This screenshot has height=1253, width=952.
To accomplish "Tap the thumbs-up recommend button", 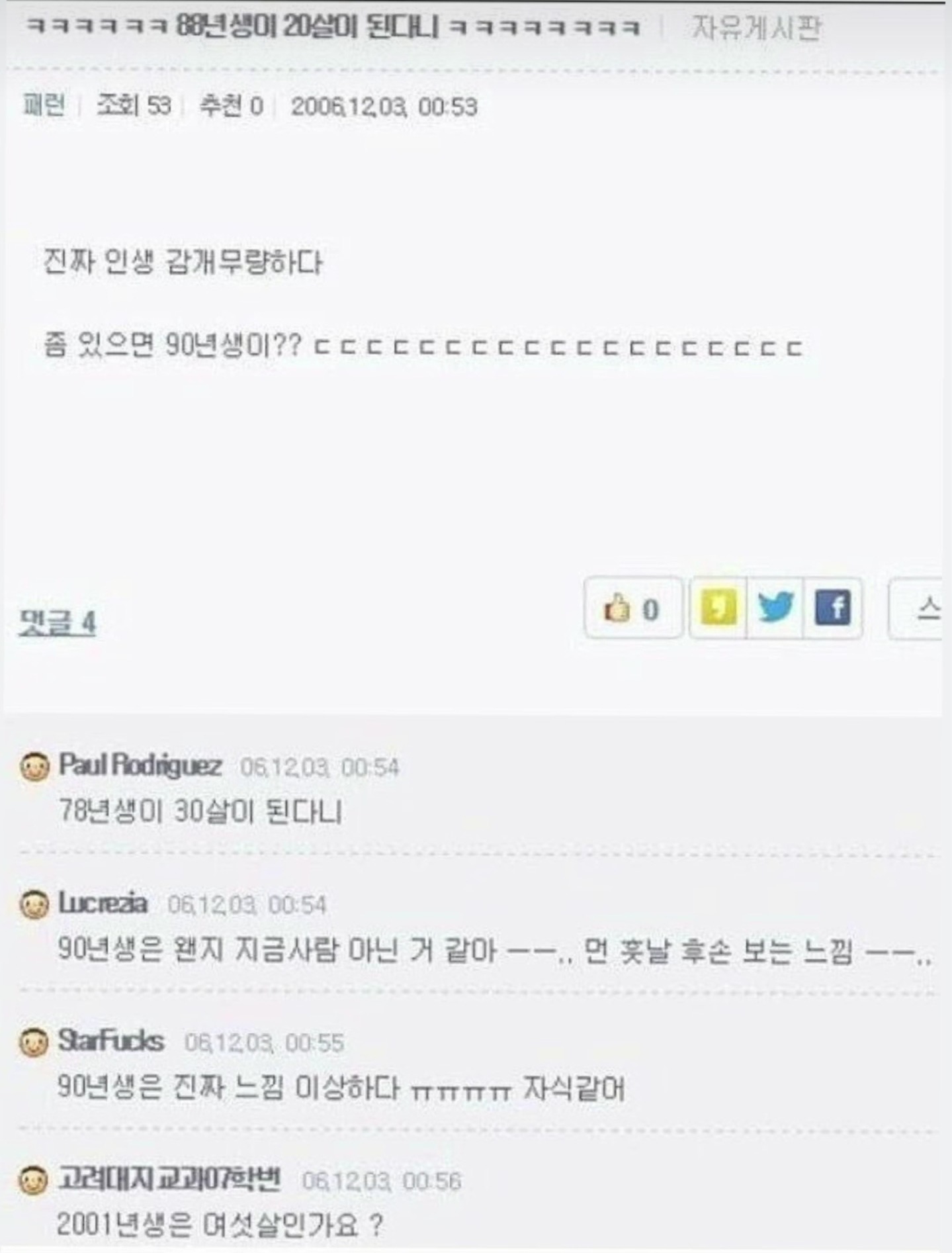I will point(632,608).
